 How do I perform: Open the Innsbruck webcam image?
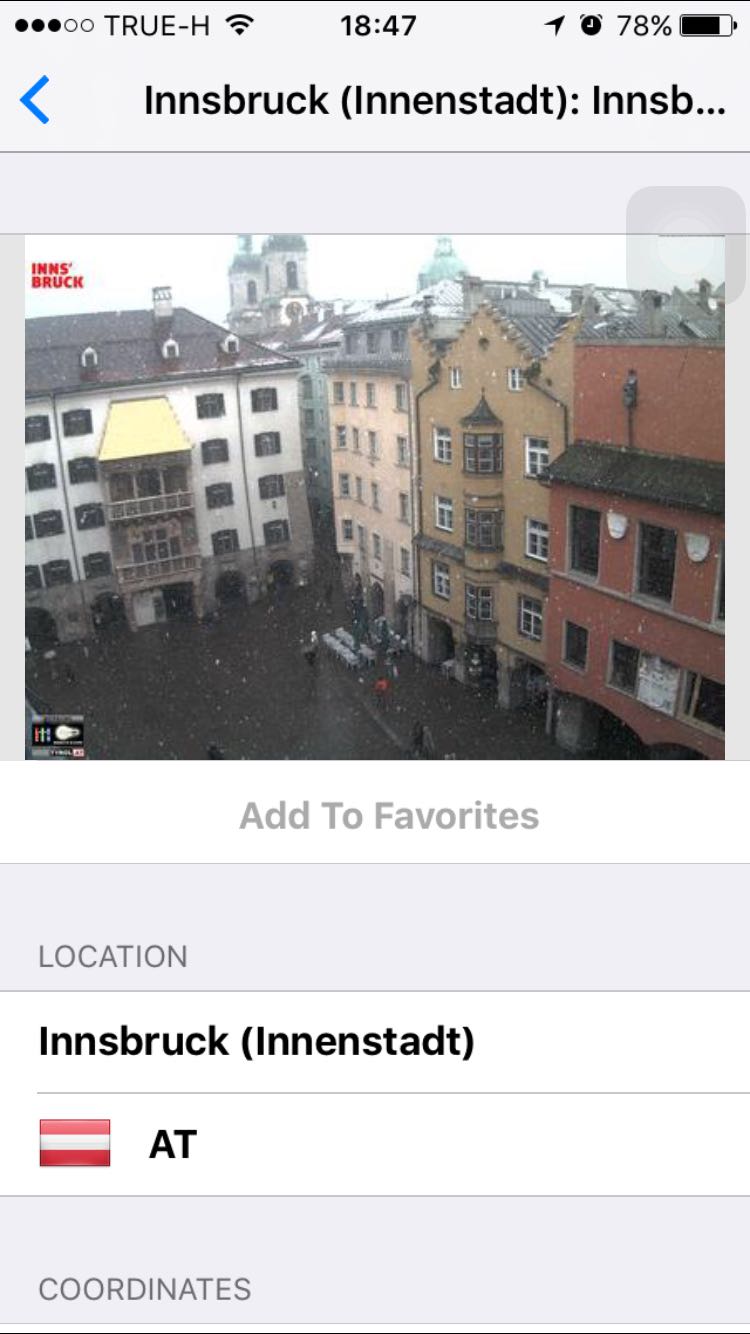374,497
